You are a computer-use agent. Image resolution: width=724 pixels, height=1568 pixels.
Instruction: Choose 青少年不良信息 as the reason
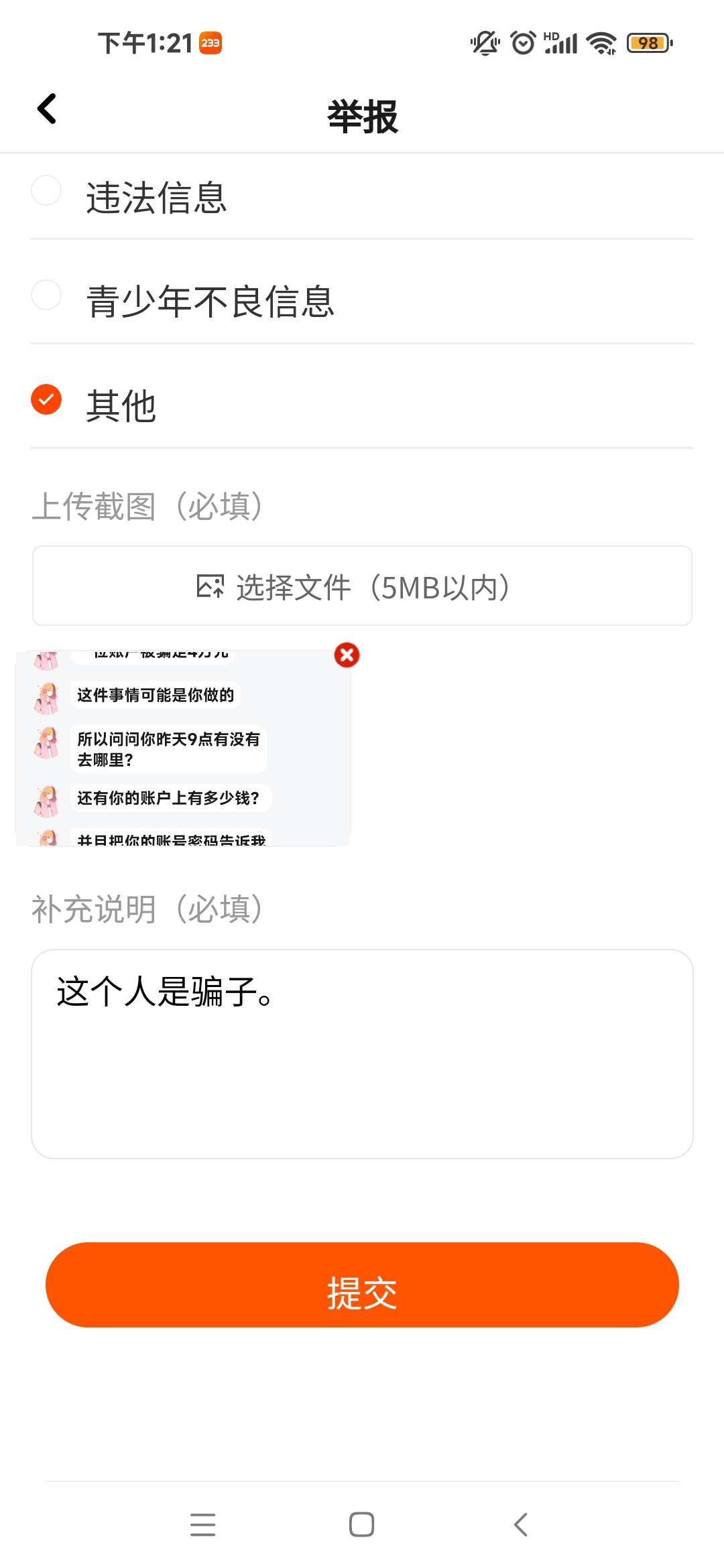point(46,295)
